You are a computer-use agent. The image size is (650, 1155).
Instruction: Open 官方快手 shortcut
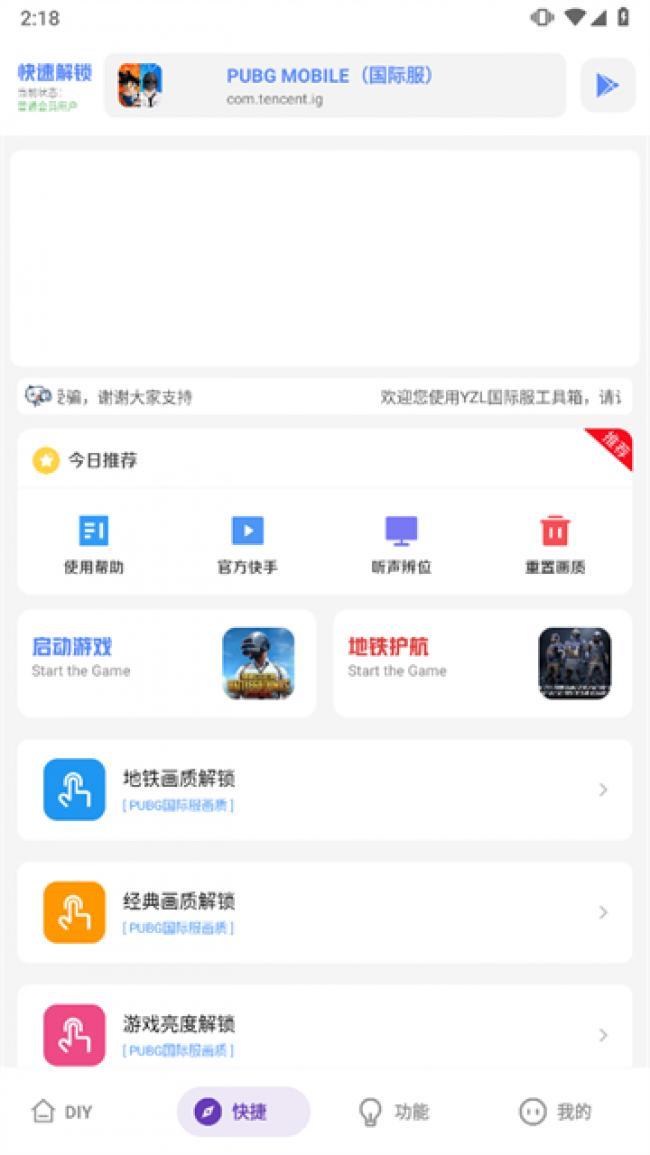[247, 544]
